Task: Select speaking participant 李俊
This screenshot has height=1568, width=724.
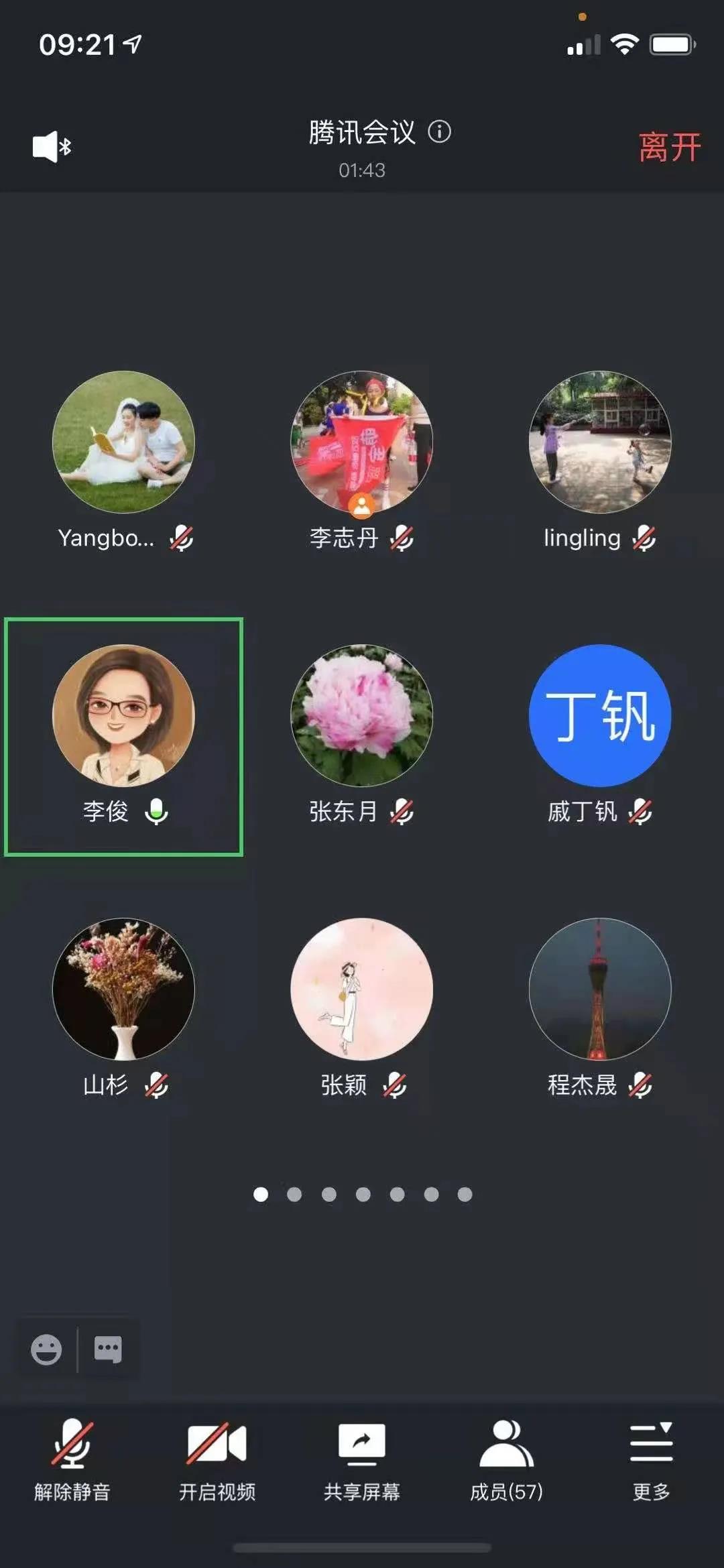Action: [123, 716]
